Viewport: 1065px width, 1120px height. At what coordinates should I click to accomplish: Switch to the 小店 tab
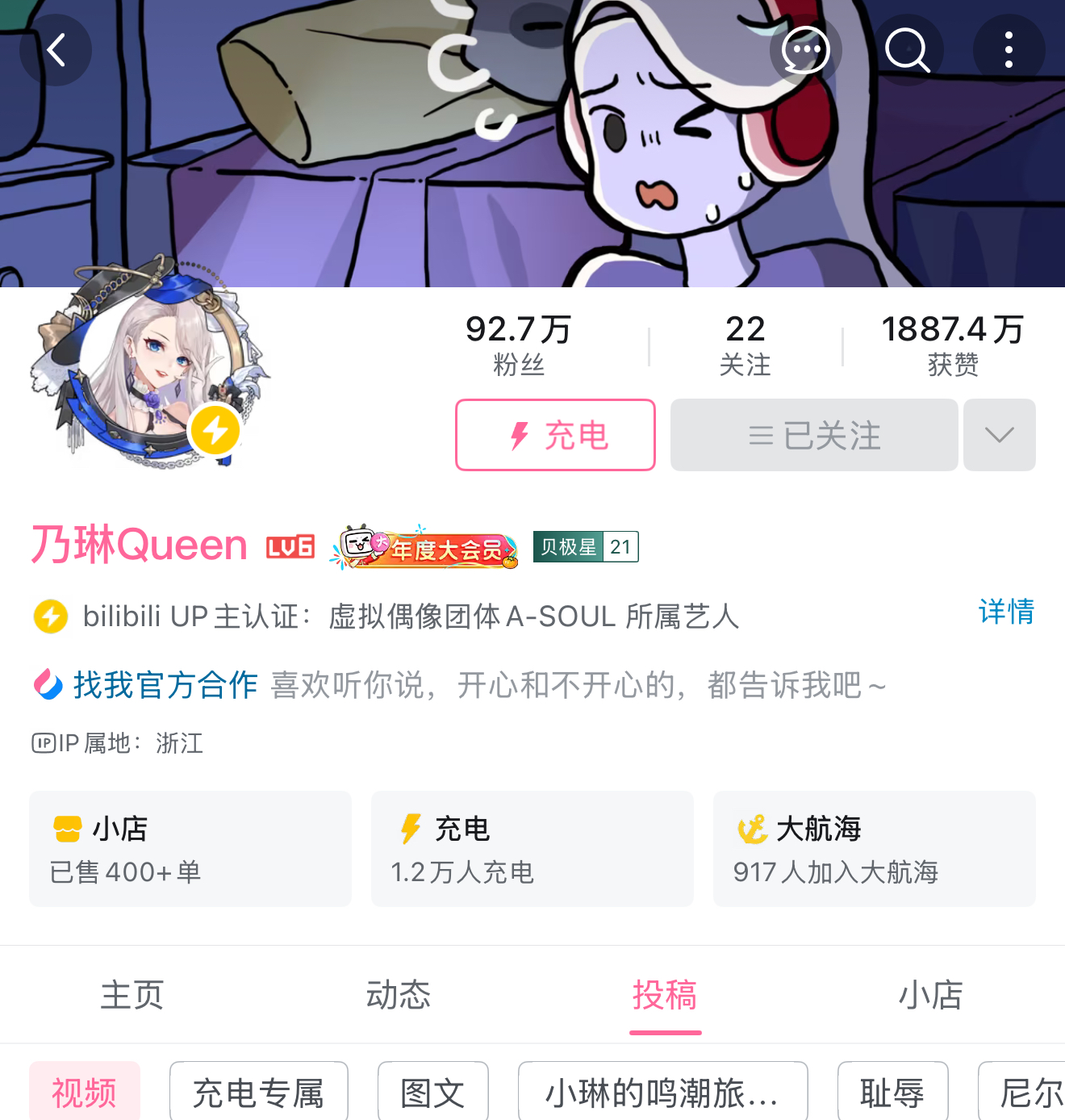point(930,995)
